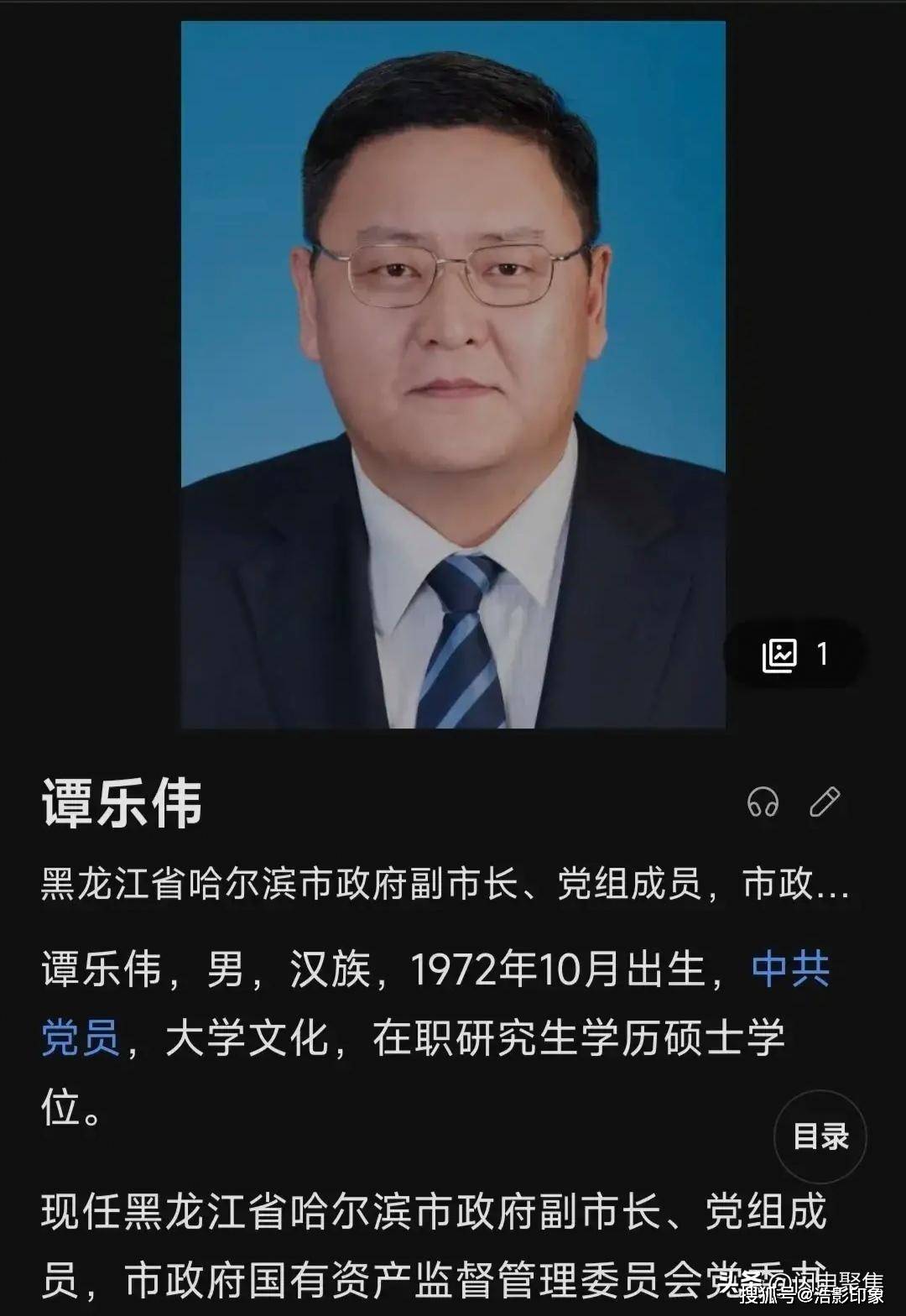The image size is (906, 1316).
Task: Listen to the entry via headphone icon
Action: pyautogui.click(x=763, y=802)
